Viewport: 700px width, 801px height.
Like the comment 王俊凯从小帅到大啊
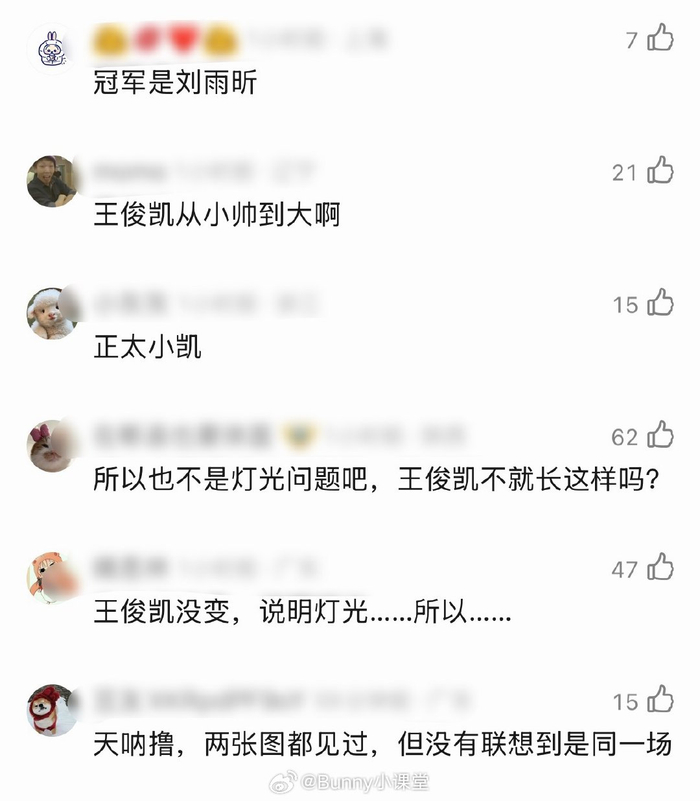tap(660, 171)
